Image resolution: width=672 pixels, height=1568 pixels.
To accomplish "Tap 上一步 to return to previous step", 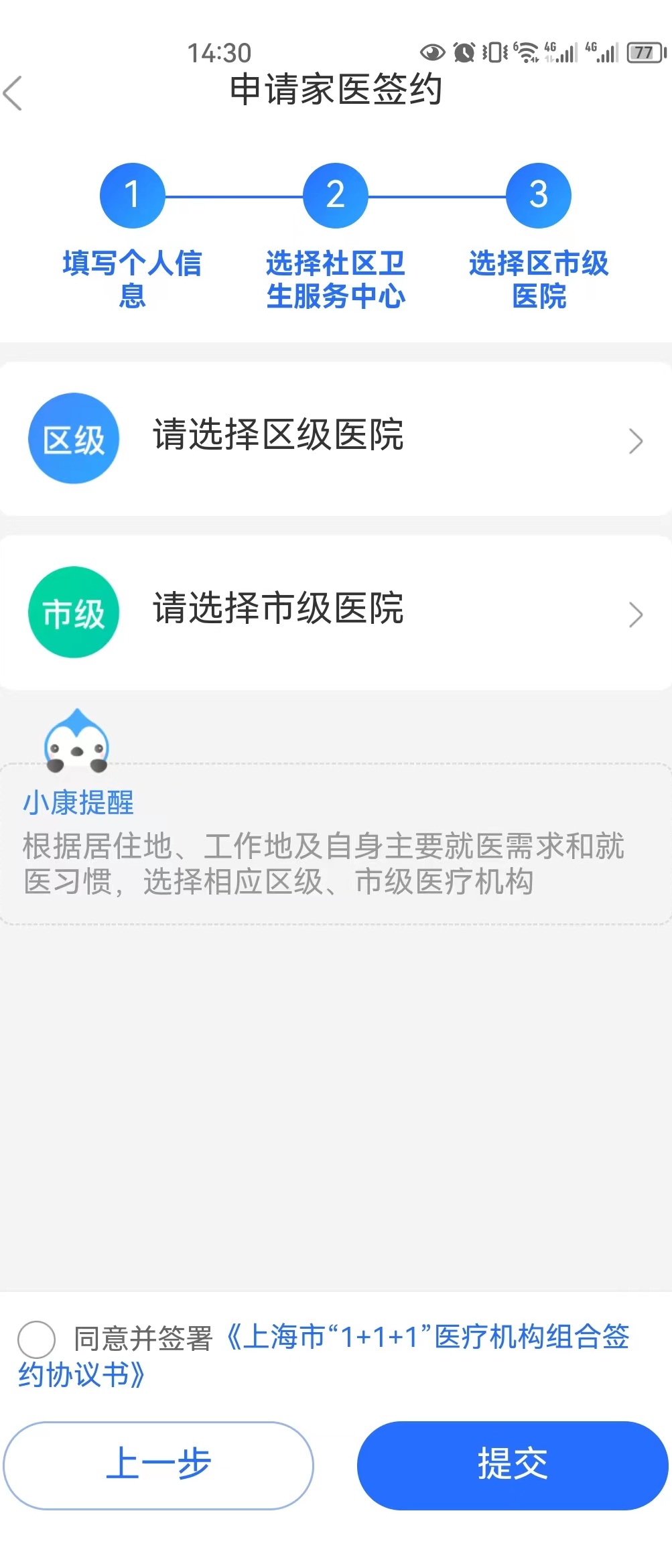I will pos(159,1464).
